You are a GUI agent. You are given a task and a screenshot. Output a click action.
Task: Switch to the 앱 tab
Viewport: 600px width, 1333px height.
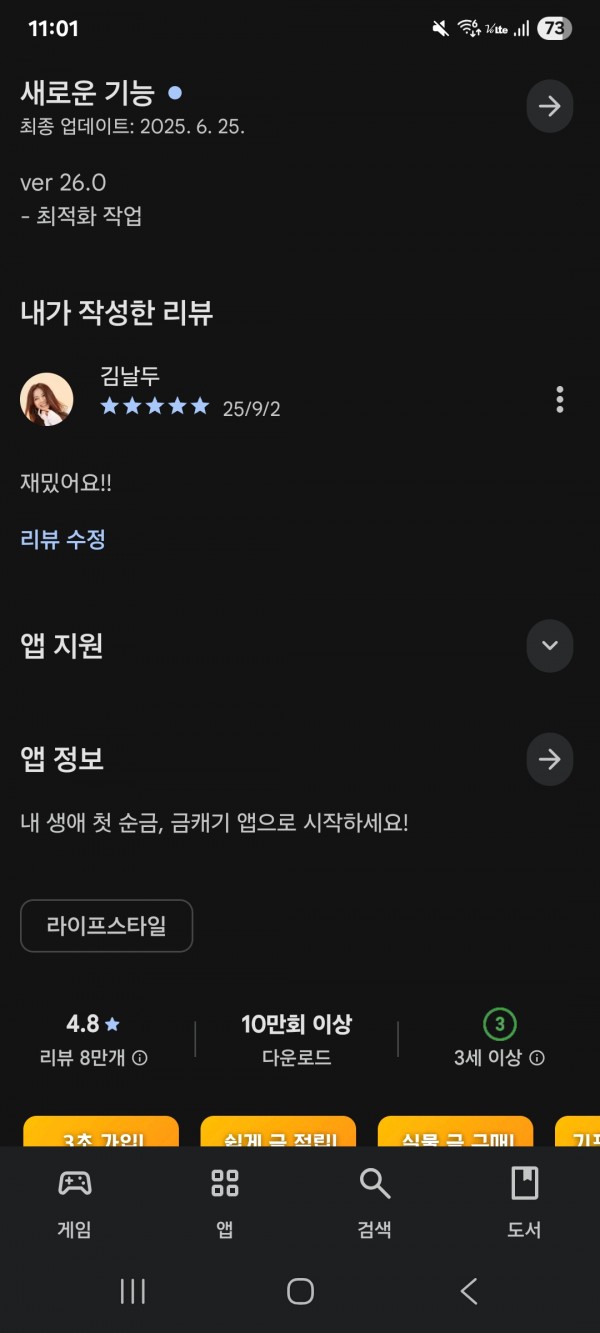[x=225, y=1204]
